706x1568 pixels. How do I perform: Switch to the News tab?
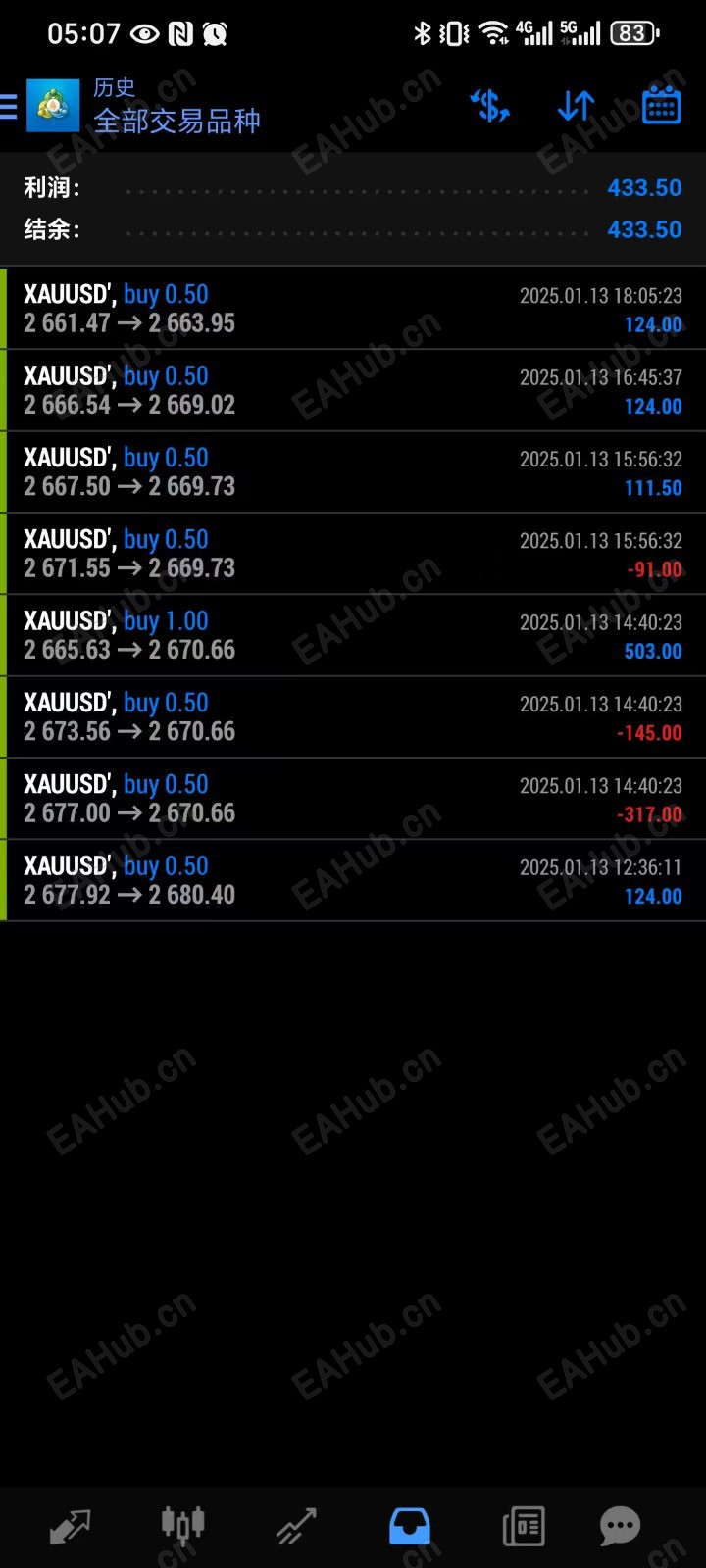[523, 1526]
